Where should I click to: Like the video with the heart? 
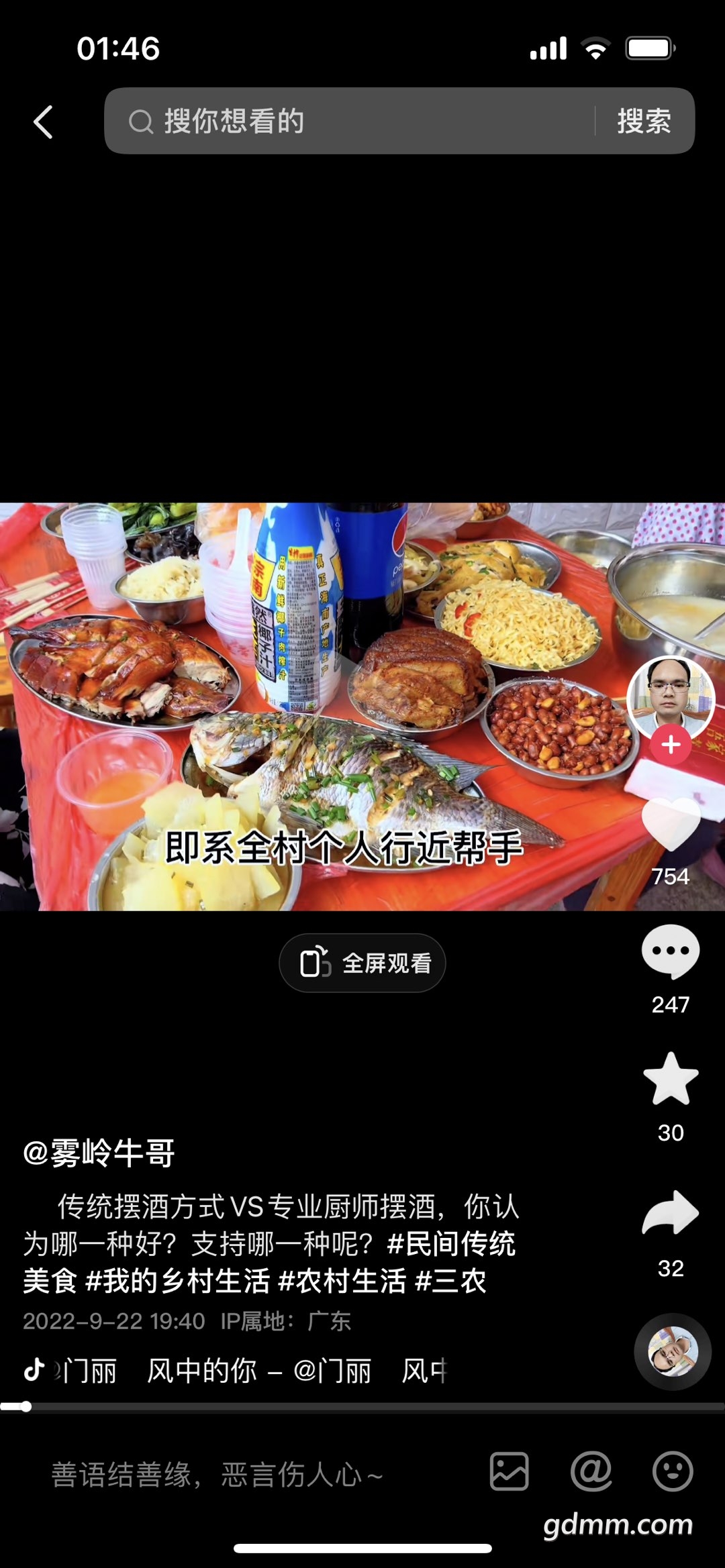click(x=671, y=825)
